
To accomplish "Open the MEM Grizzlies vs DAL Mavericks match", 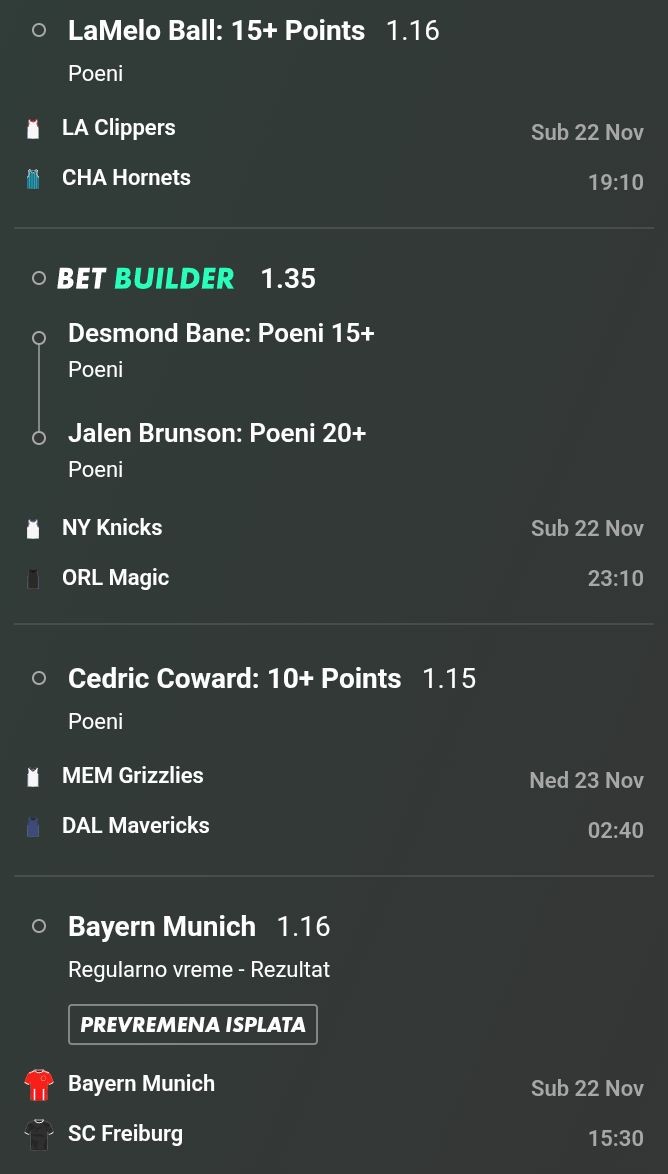I will pyautogui.click(x=133, y=801).
